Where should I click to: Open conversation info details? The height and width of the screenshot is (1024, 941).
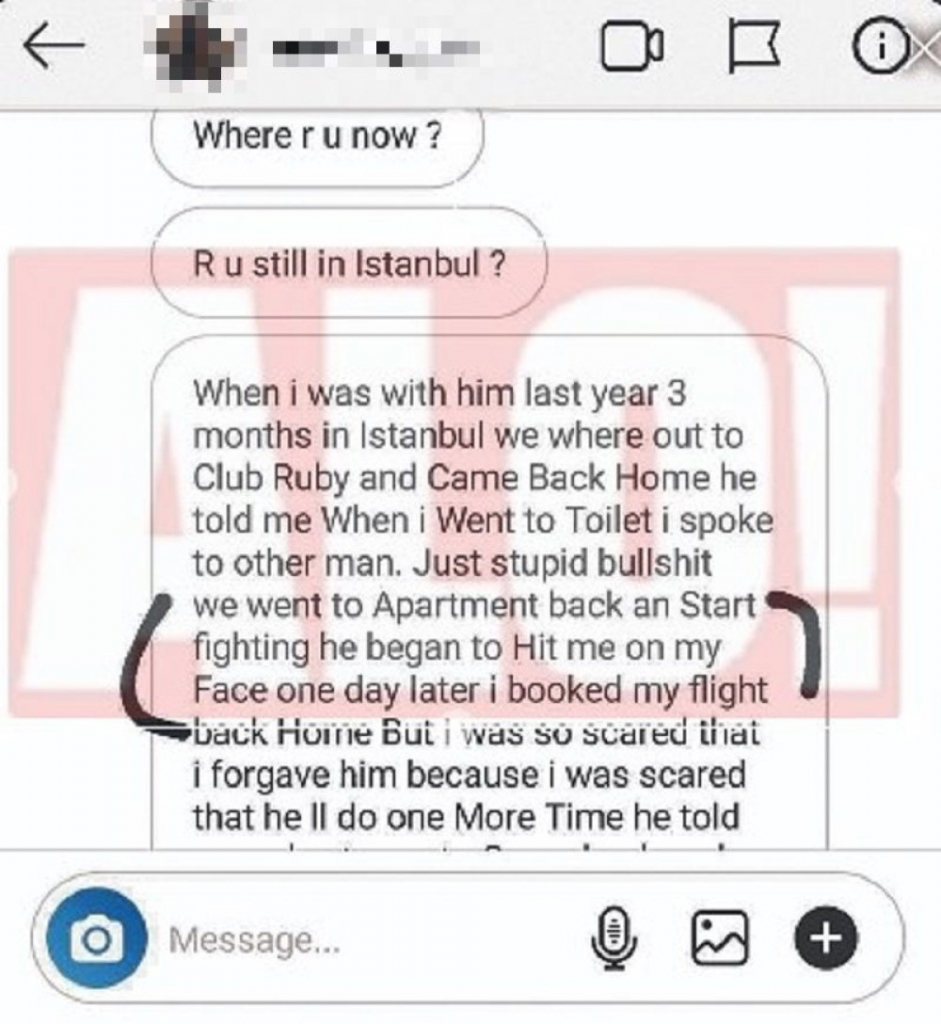(x=878, y=47)
